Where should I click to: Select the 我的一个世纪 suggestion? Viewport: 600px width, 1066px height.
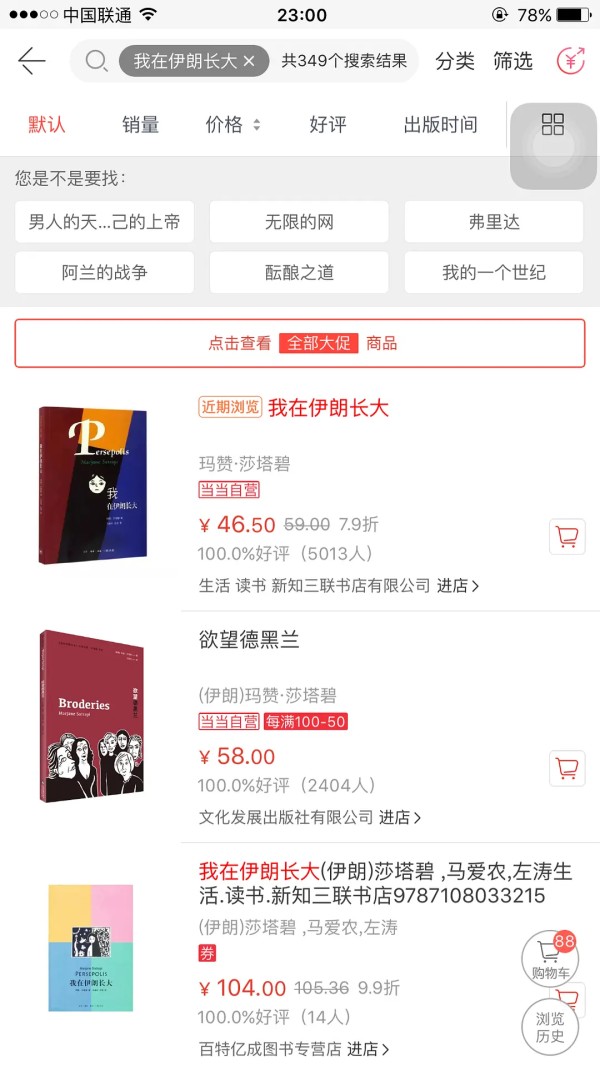tap(494, 273)
